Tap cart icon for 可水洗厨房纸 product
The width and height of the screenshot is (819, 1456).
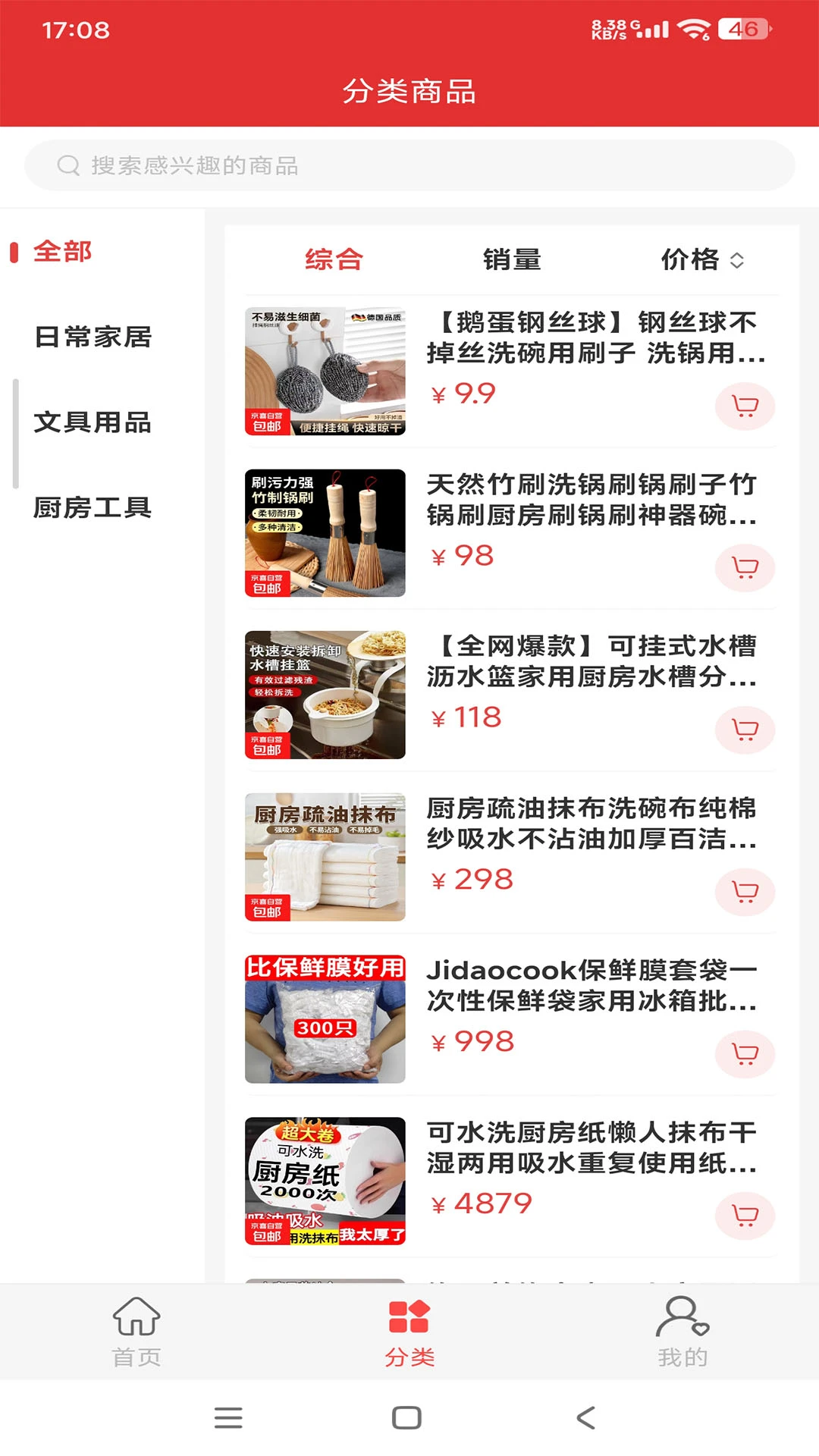[x=745, y=1216]
